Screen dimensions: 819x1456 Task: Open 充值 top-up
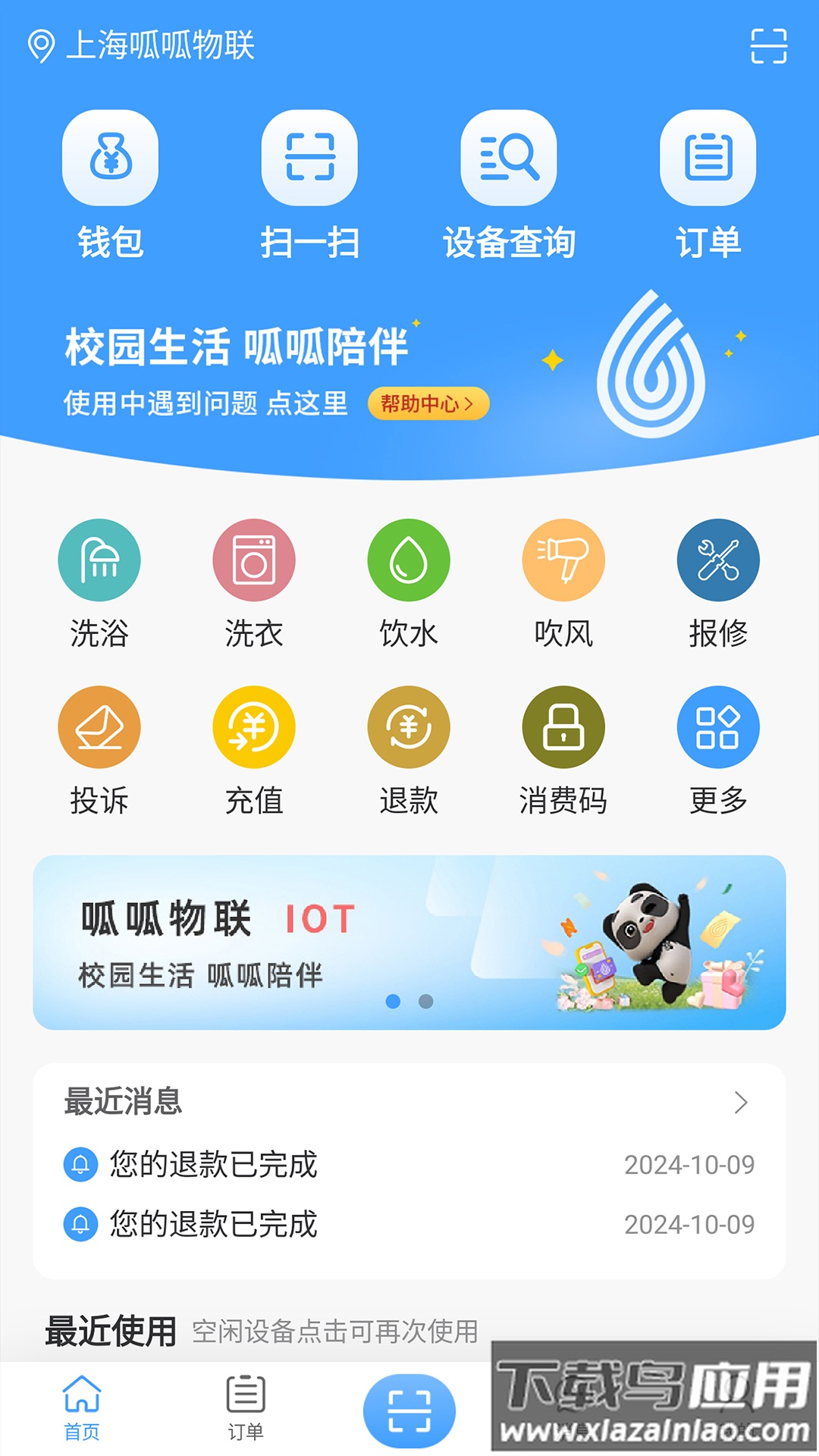click(254, 727)
